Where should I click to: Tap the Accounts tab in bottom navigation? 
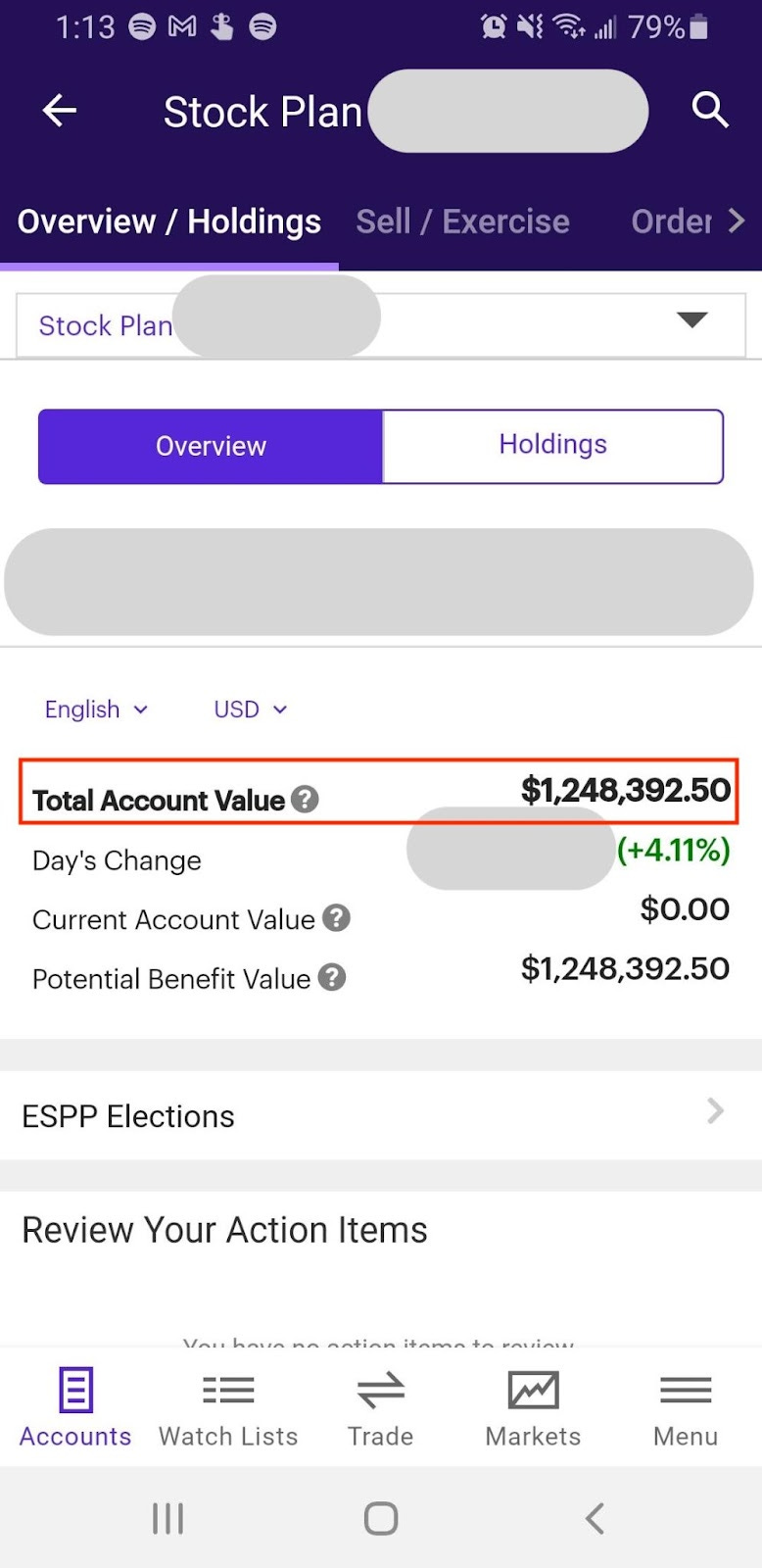coord(75,1408)
